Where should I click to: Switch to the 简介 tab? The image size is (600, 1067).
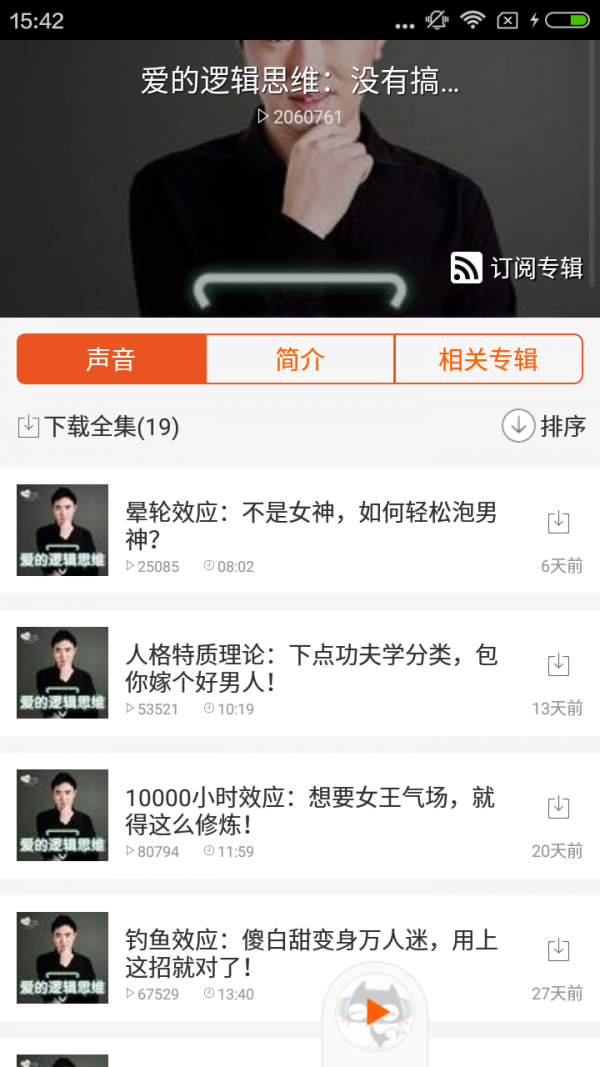[300, 359]
